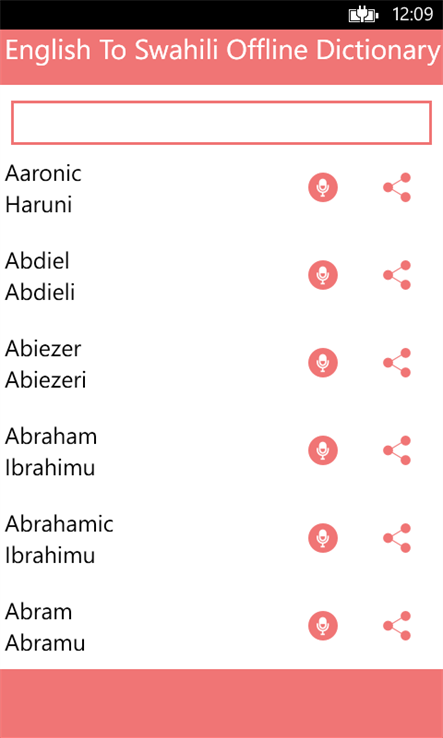Screen dimensions: 443x738
Task: Share the Abiezer entry
Action: [x=397, y=362]
